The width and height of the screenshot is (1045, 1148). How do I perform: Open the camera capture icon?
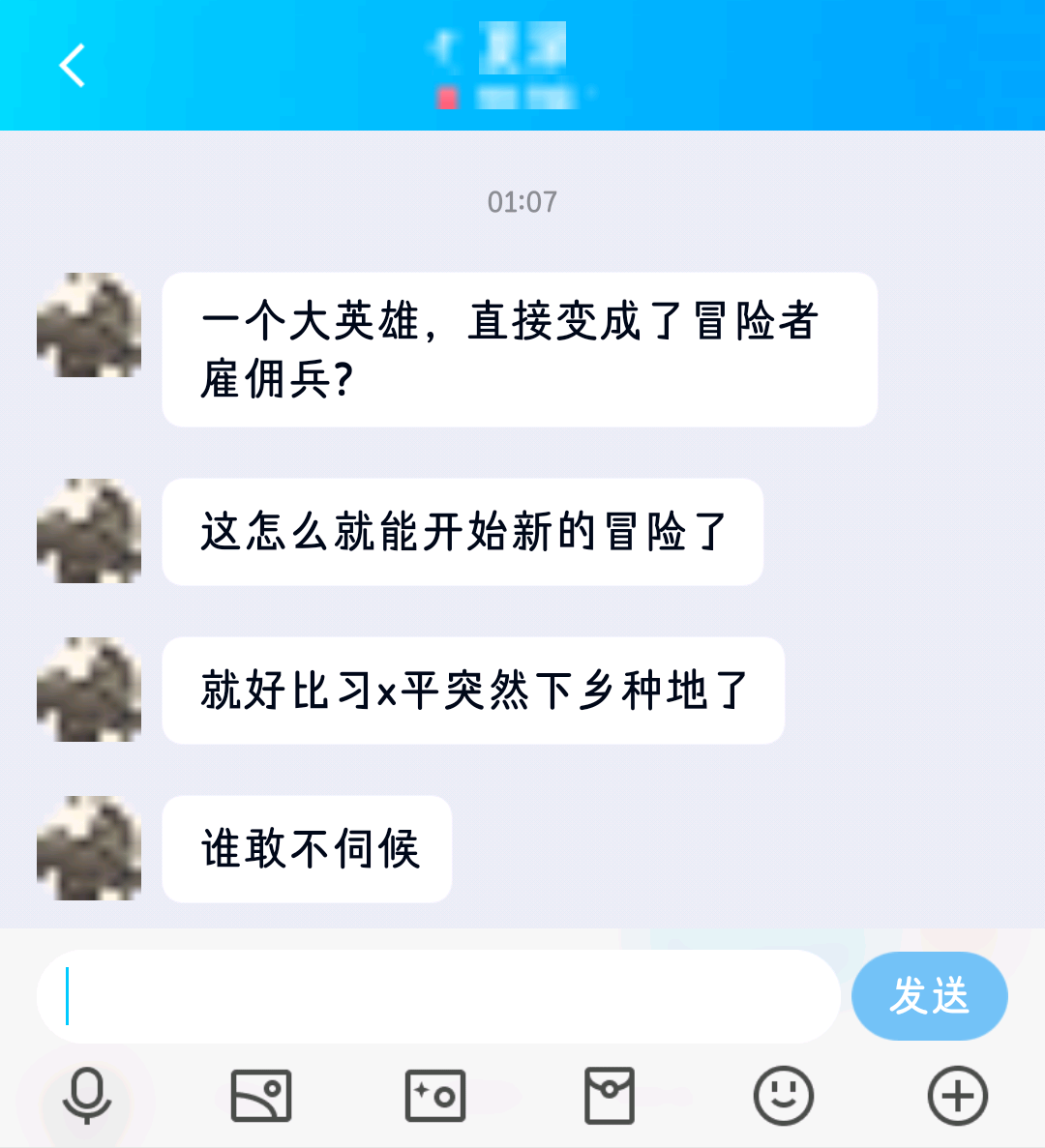(x=435, y=1096)
